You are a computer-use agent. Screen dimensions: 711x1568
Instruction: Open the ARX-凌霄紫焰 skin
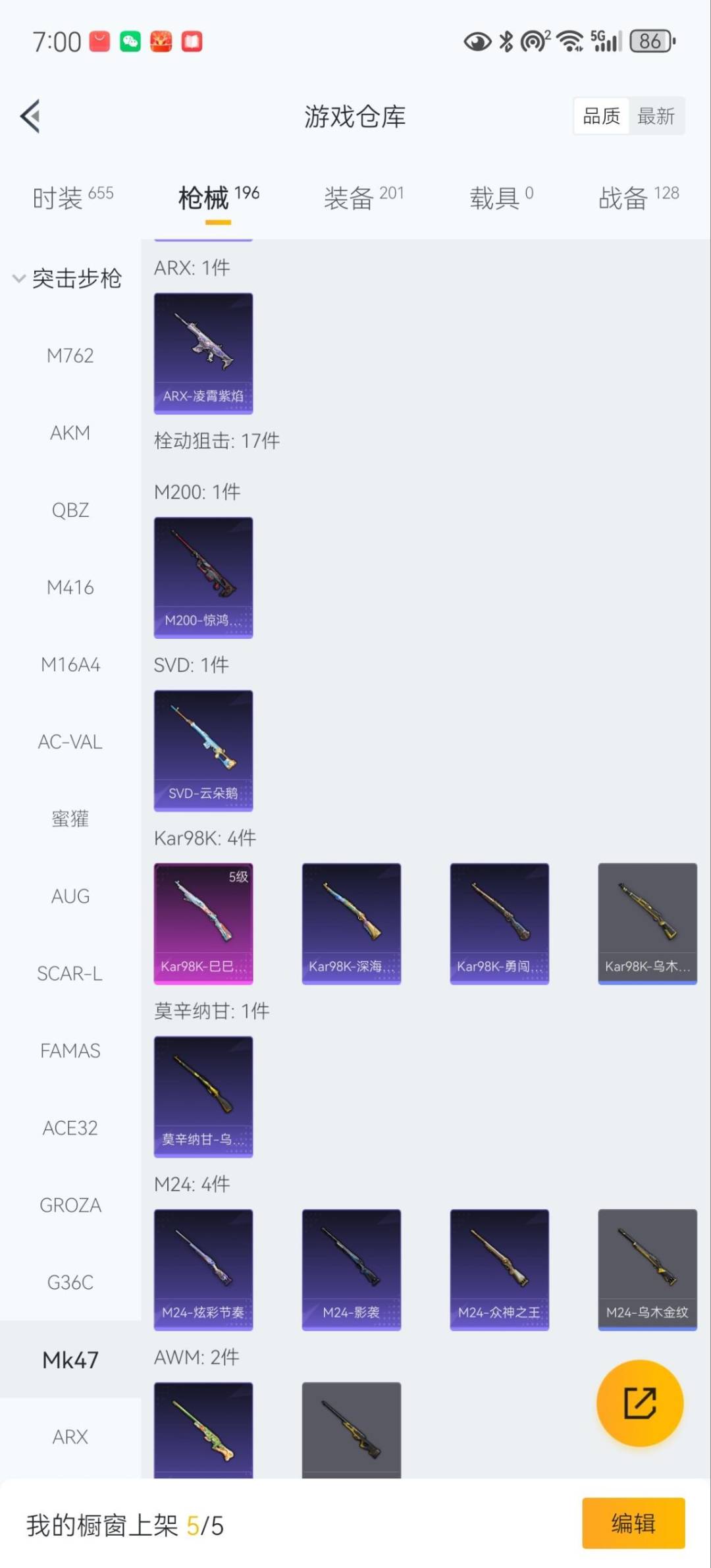[203, 353]
